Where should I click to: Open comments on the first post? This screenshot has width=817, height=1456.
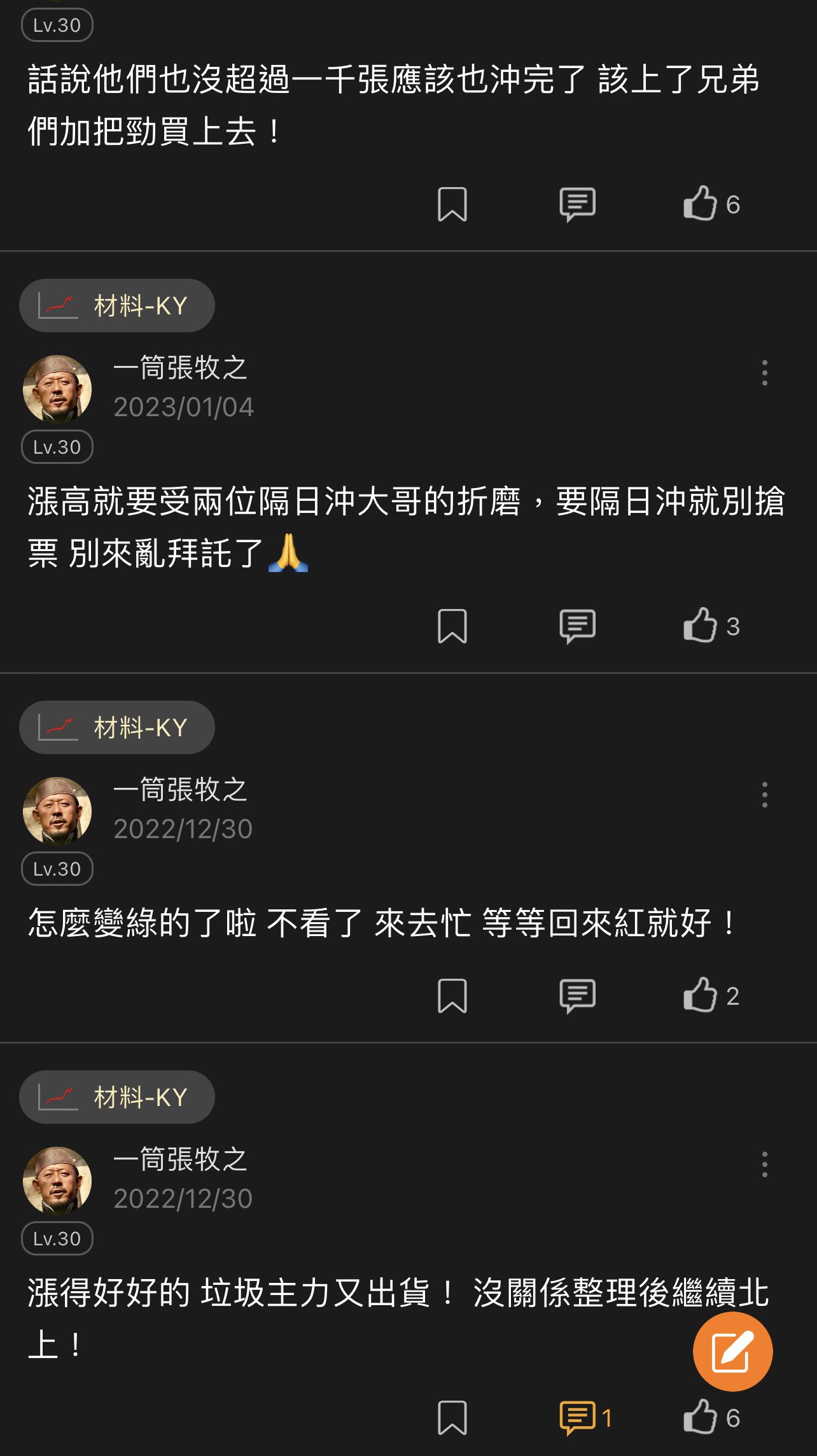pos(578,205)
